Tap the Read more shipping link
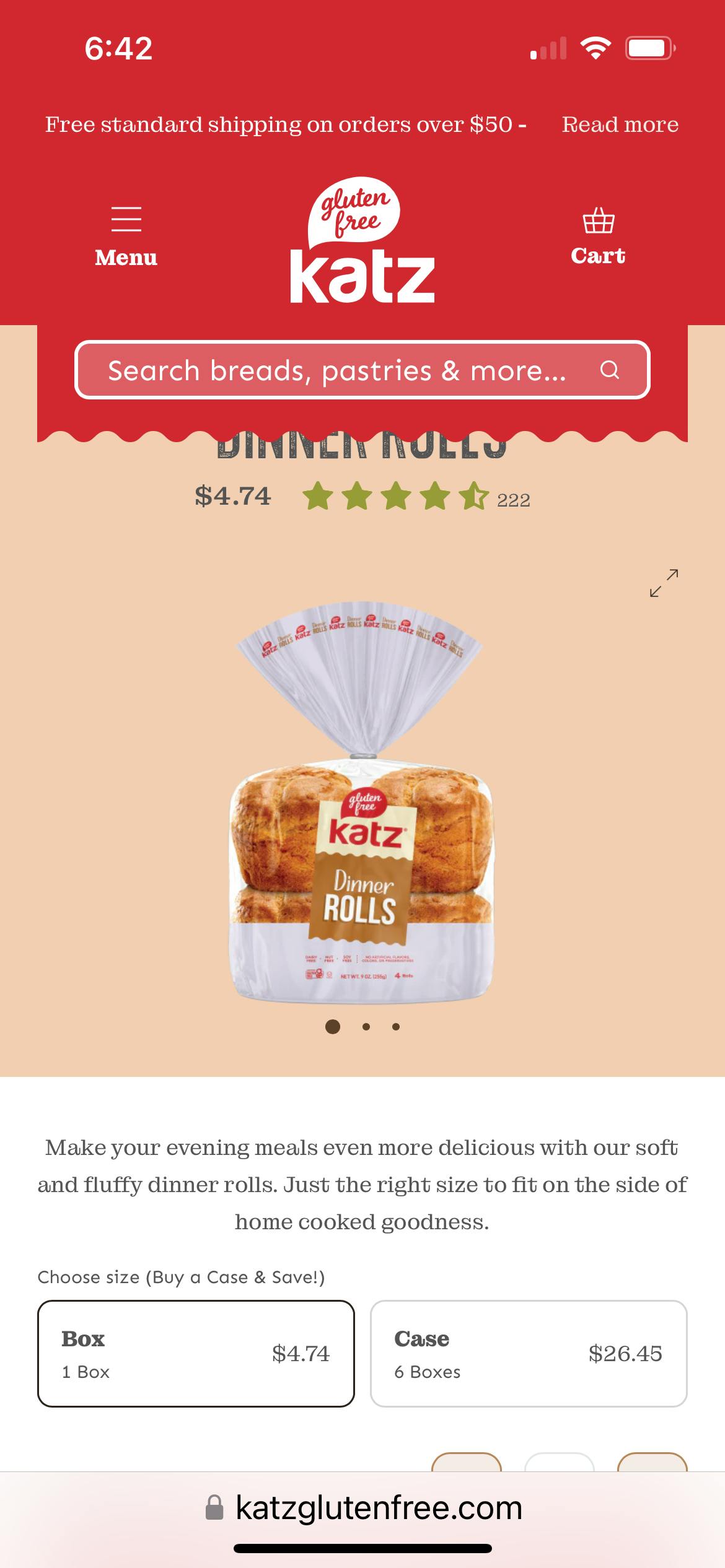This screenshot has width=725, height=1568. click(620, 124)
